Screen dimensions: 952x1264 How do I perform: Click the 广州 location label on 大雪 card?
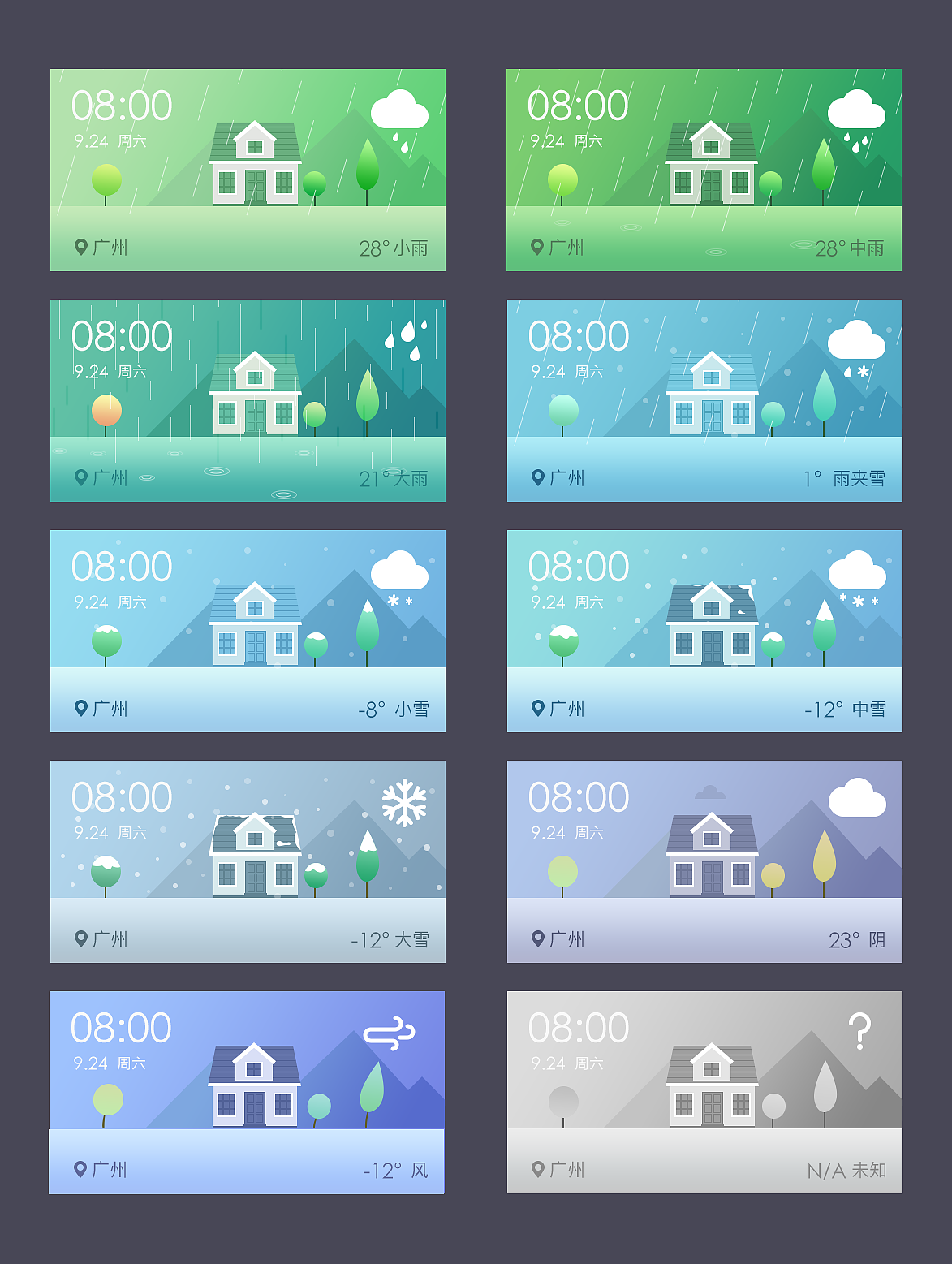pos(111,938)
